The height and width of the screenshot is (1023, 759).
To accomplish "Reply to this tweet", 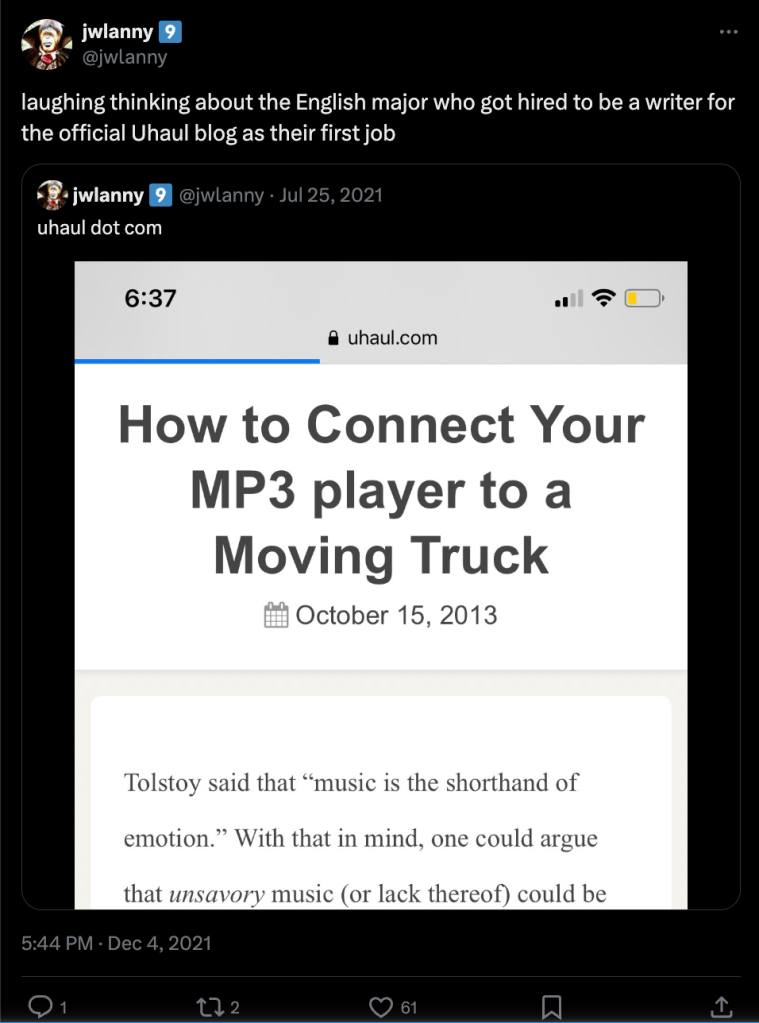I will tap(42, 1006).
